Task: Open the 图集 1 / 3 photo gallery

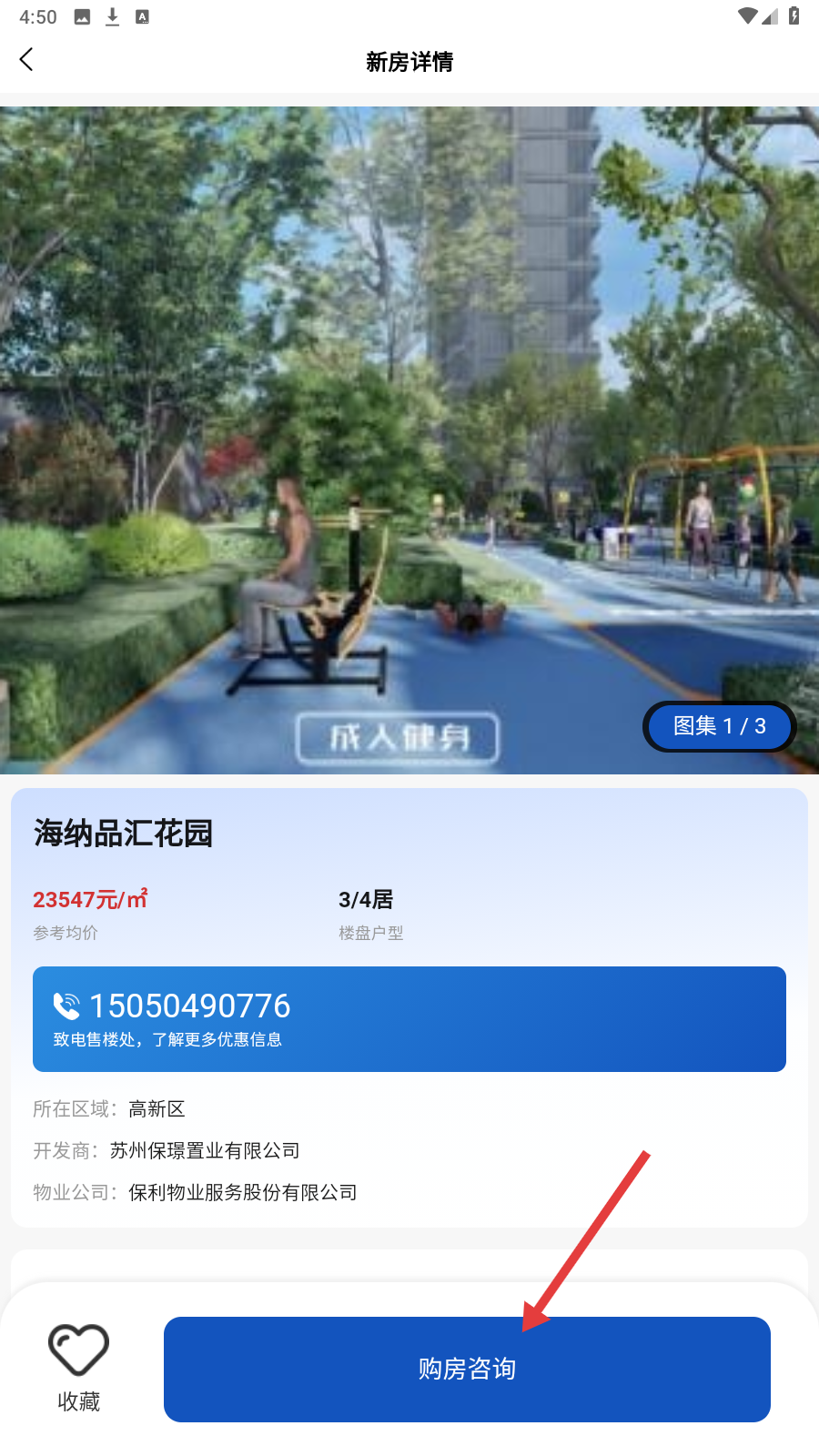Action: click(x=719, y=726)
